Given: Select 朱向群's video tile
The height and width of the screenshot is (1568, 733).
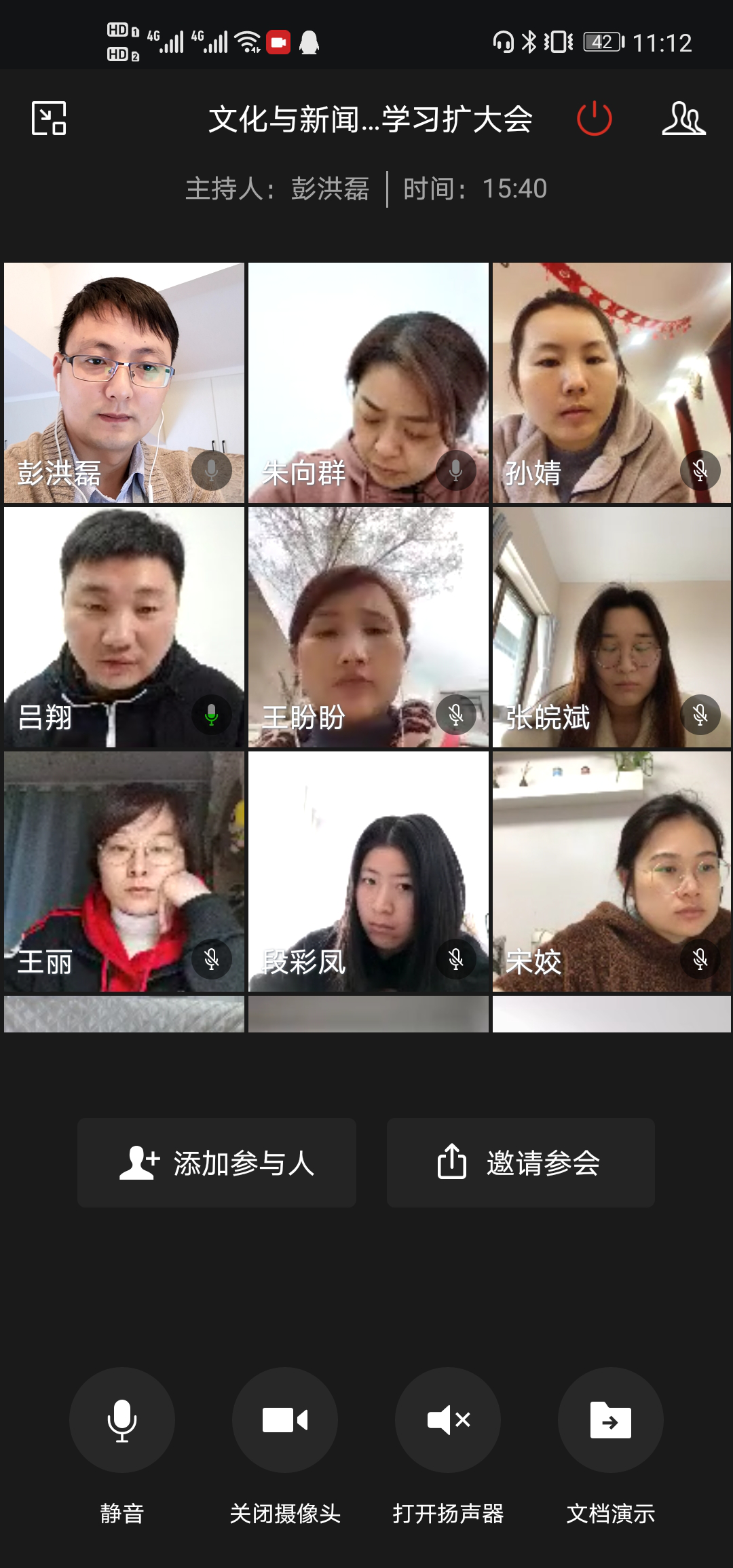Looking at the screenshot, I should click(369, 382).
